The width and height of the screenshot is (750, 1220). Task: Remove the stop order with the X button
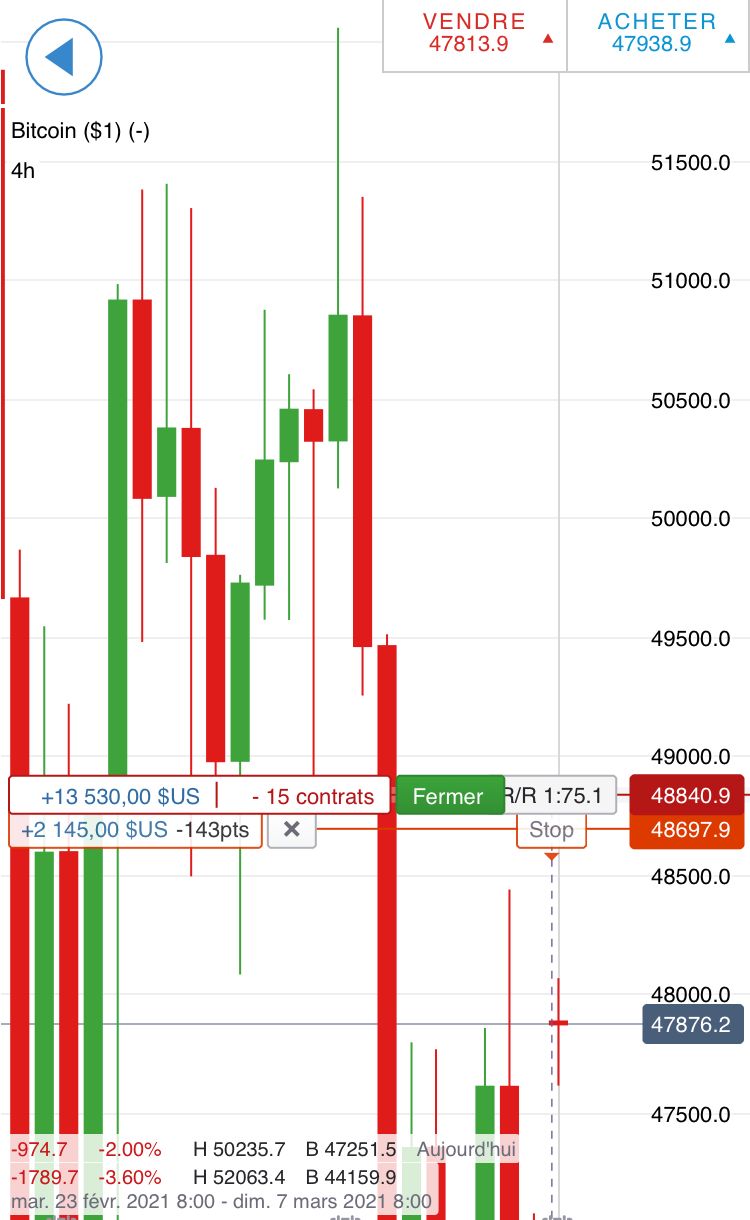pyautogui.click(x=292, y=830)
